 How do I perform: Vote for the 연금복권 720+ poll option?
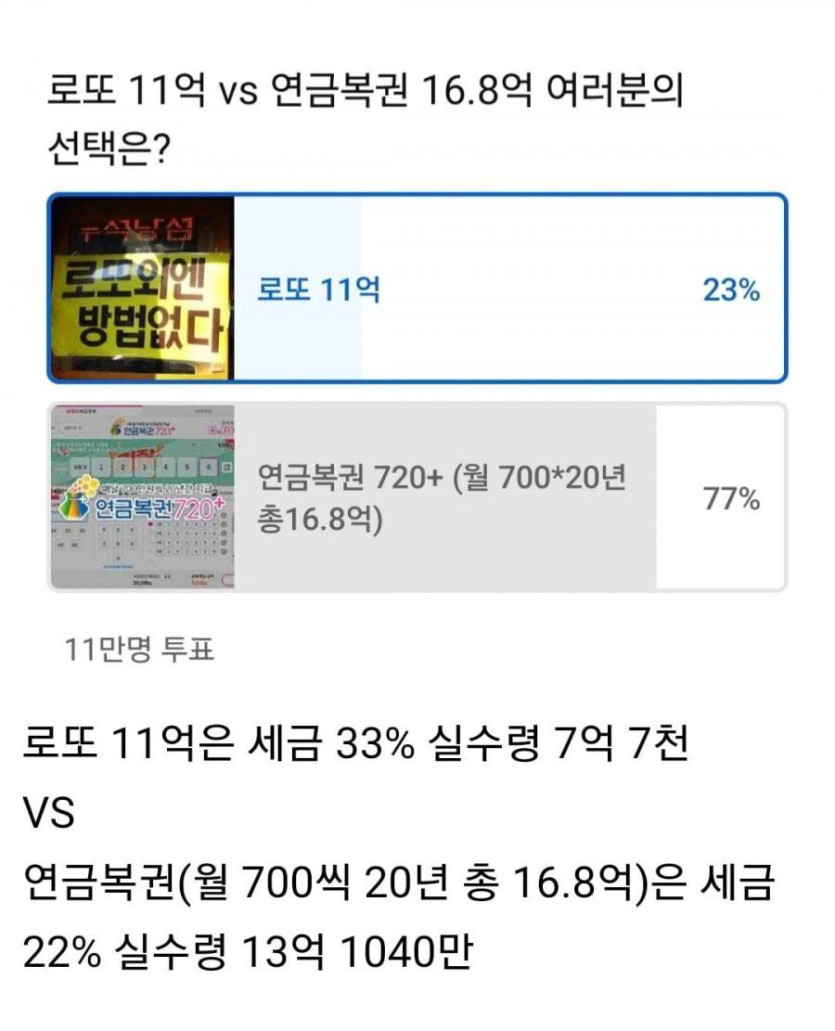417,497
